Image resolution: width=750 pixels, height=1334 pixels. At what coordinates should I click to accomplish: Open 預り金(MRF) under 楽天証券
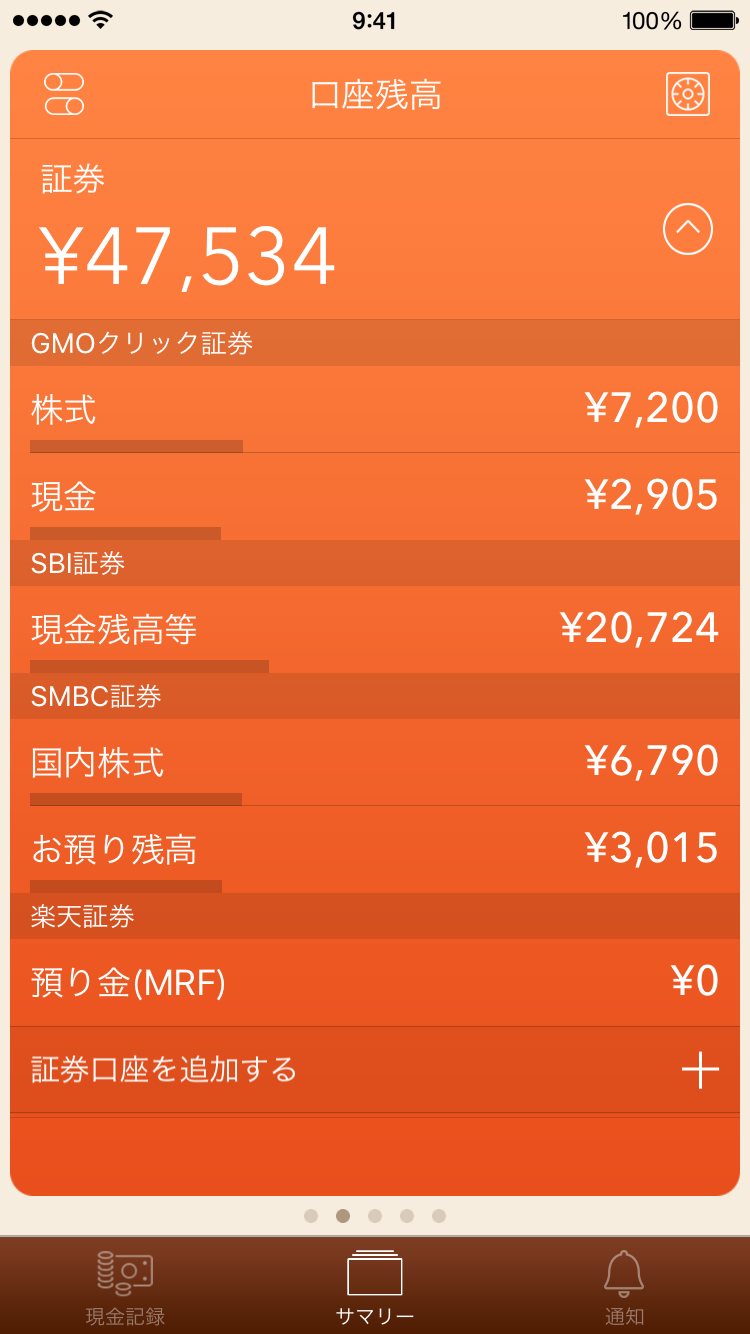point(375,982)
